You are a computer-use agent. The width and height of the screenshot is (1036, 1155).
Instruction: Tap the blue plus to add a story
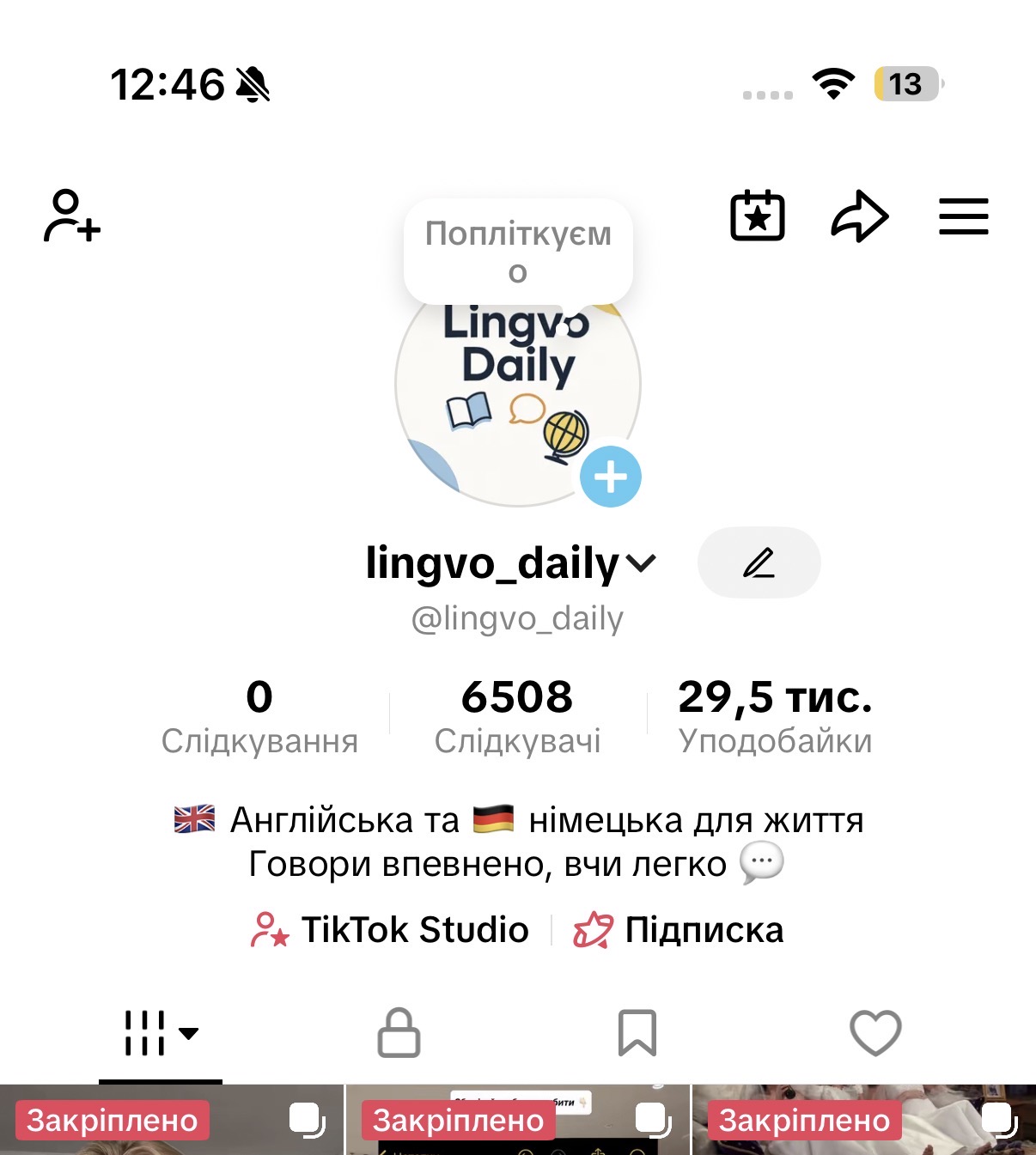coord(610,477)
